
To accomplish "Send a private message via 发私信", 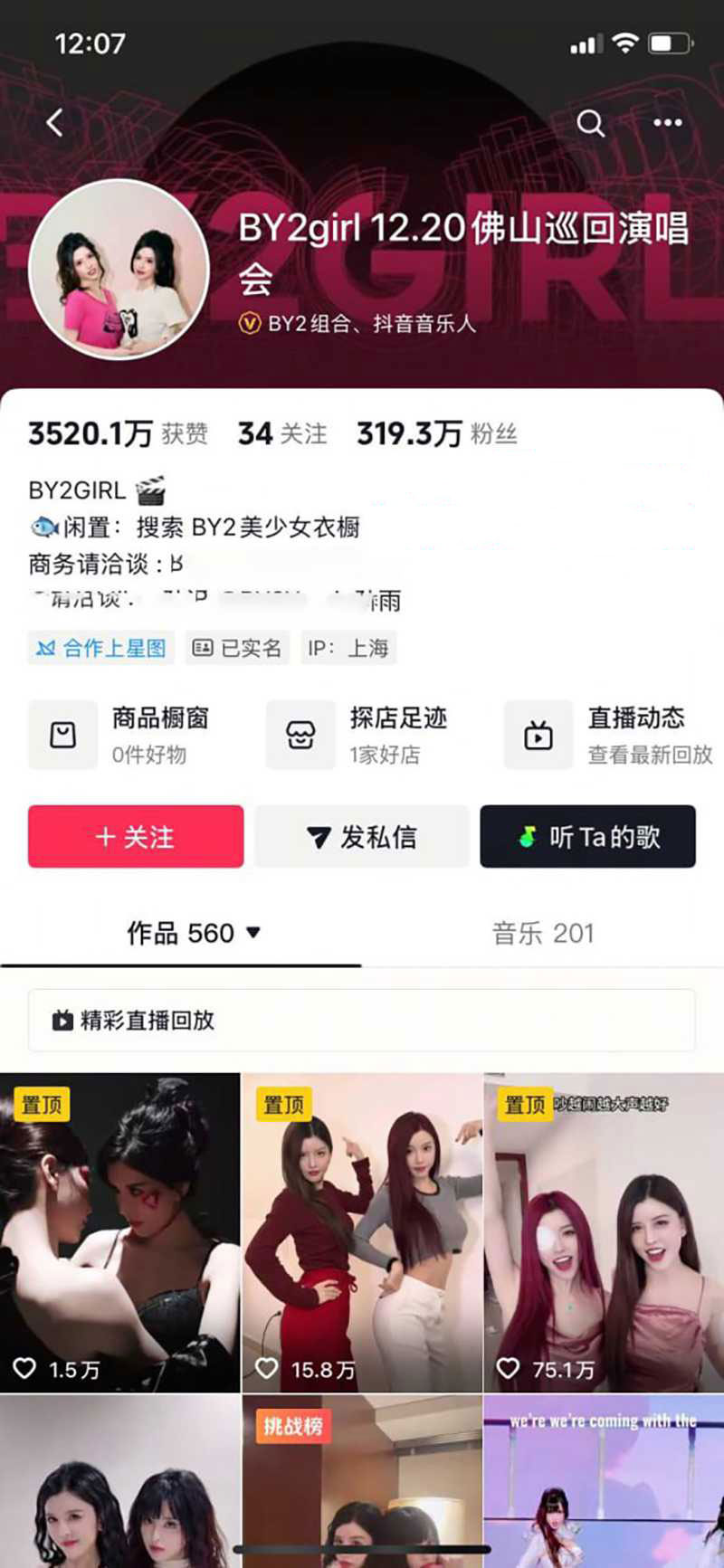I will pos(362,837).
